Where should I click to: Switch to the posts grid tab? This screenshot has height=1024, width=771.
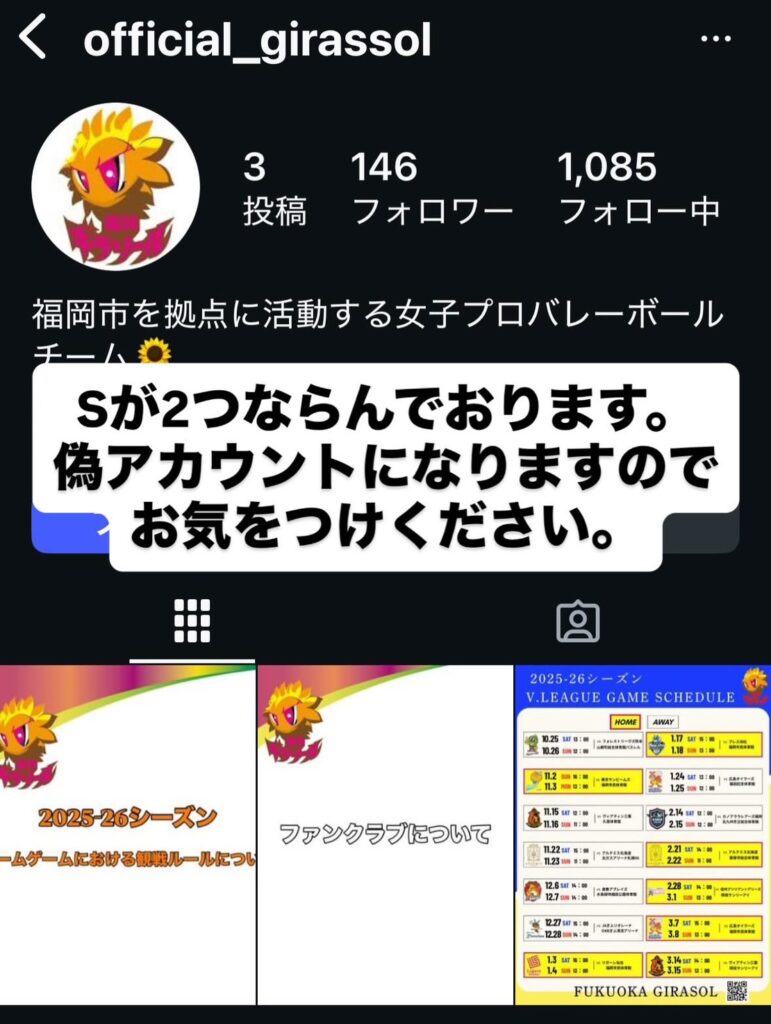click(192, 621)
